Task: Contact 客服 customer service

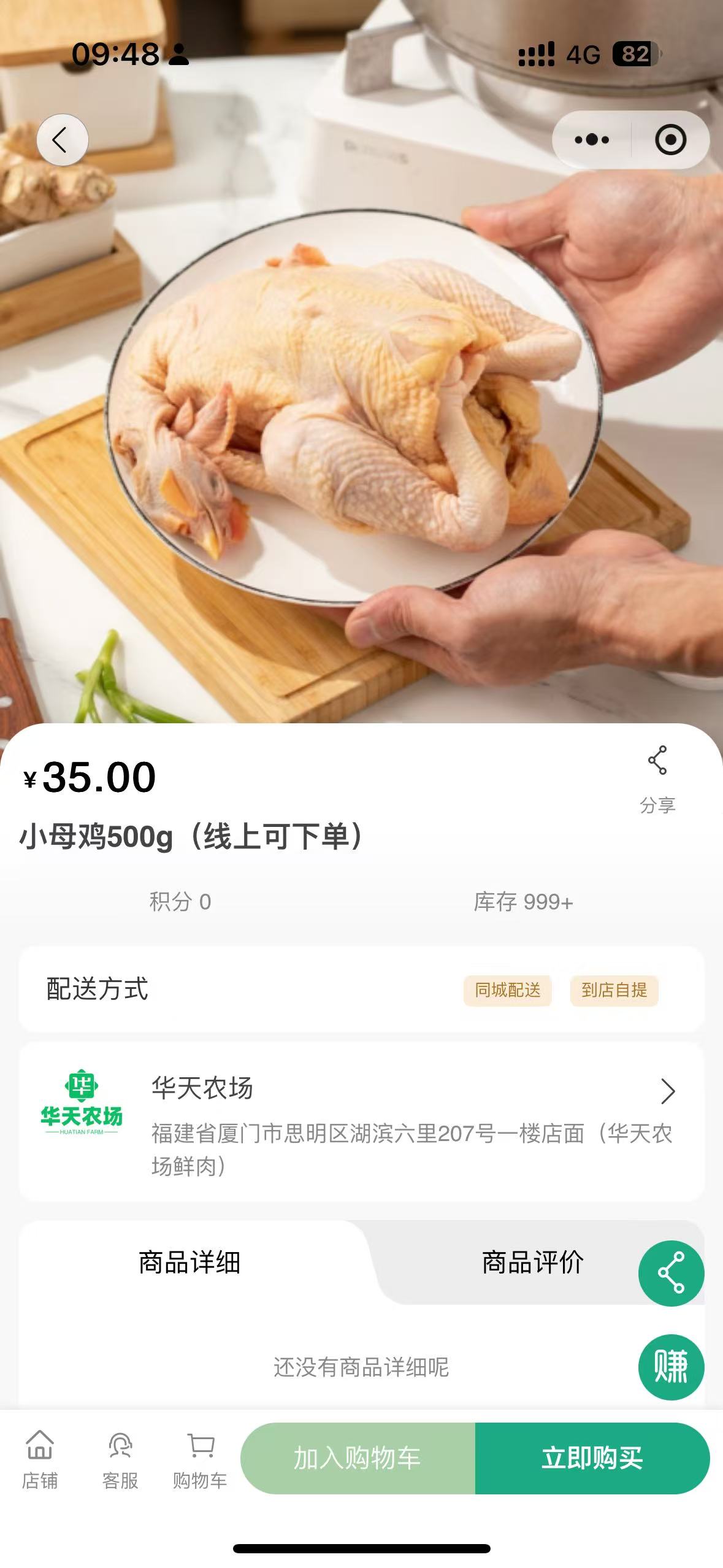Action: [120, 1460]
